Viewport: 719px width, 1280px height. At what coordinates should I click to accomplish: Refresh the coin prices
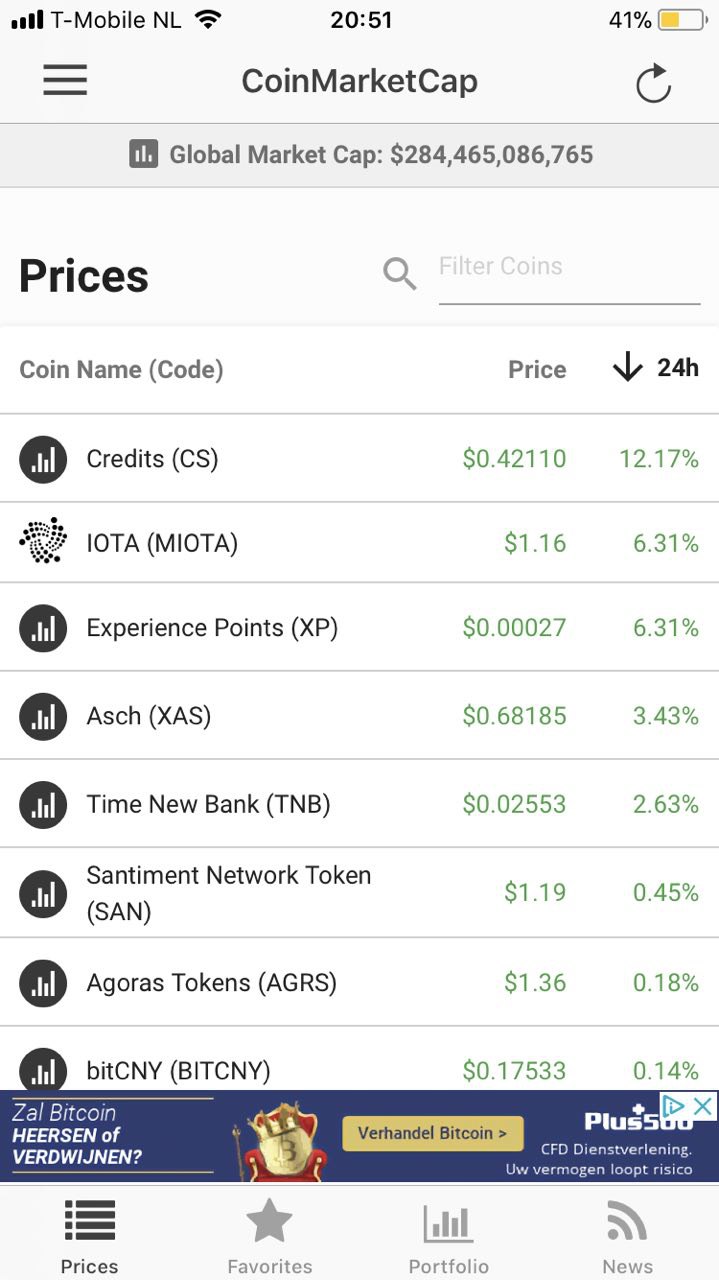(x=653, y=83)
